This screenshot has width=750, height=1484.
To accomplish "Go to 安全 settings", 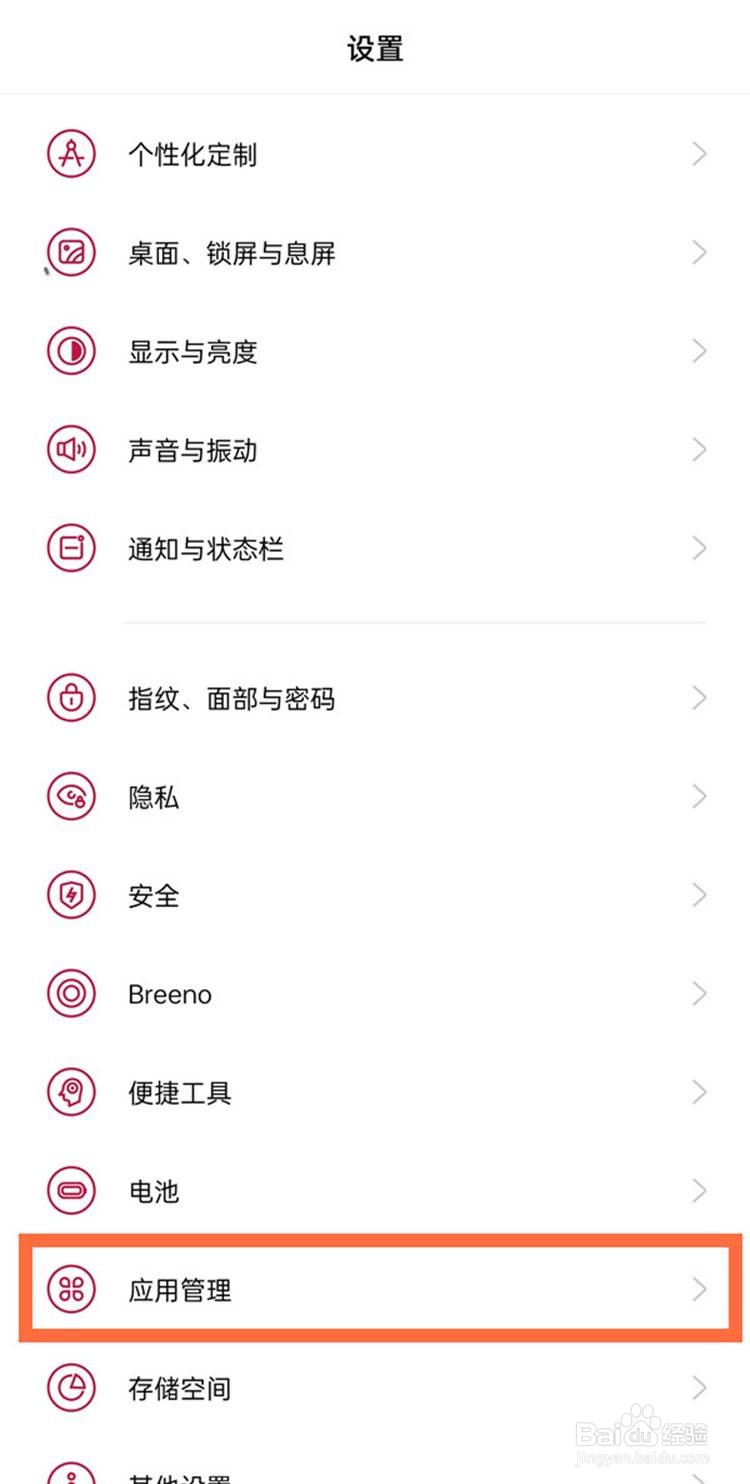I will (x=375, y=895).
